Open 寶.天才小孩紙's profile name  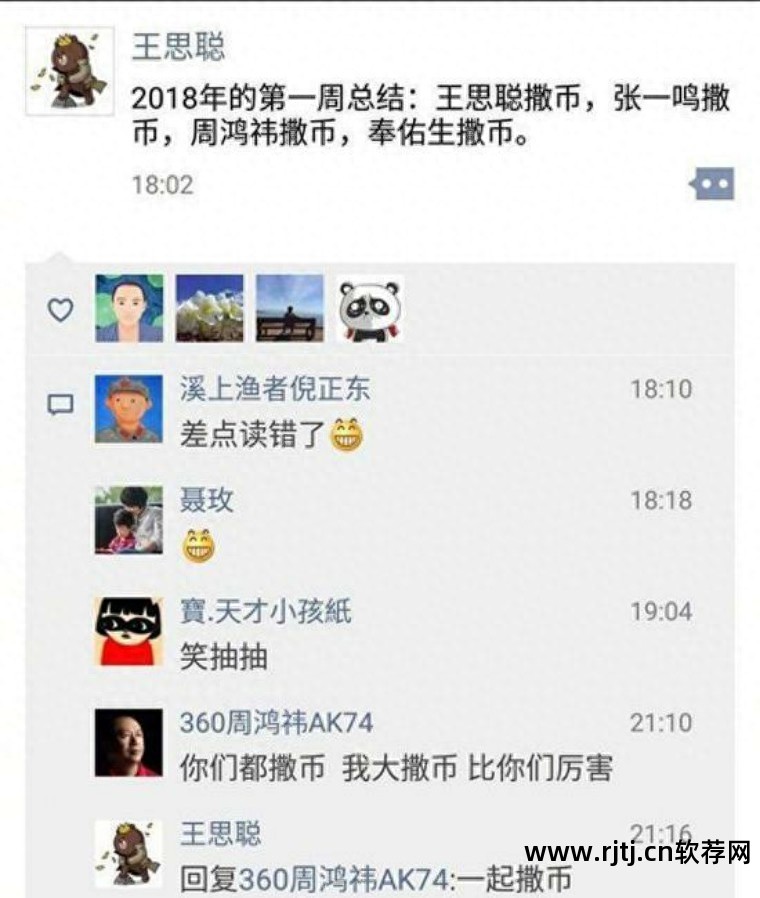point(266,611)
